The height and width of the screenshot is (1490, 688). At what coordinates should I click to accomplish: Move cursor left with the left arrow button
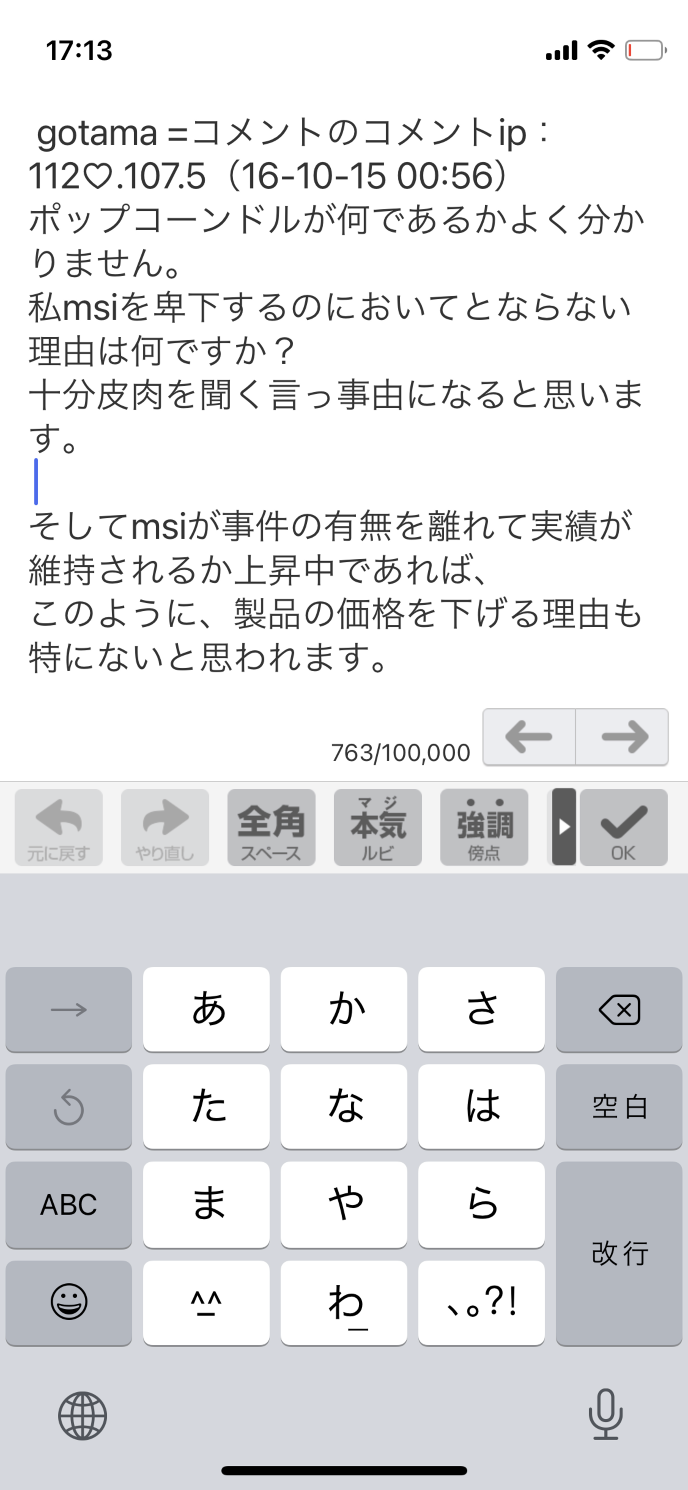(x=529, y=737)
